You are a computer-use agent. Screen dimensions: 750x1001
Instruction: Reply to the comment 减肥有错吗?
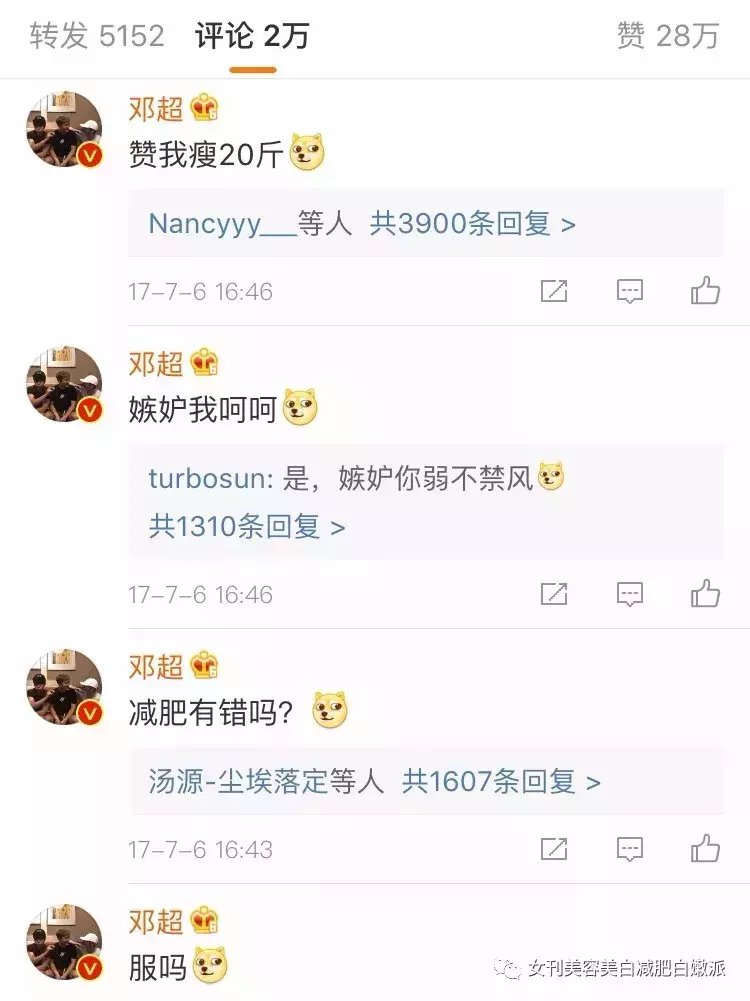[630, 849]
